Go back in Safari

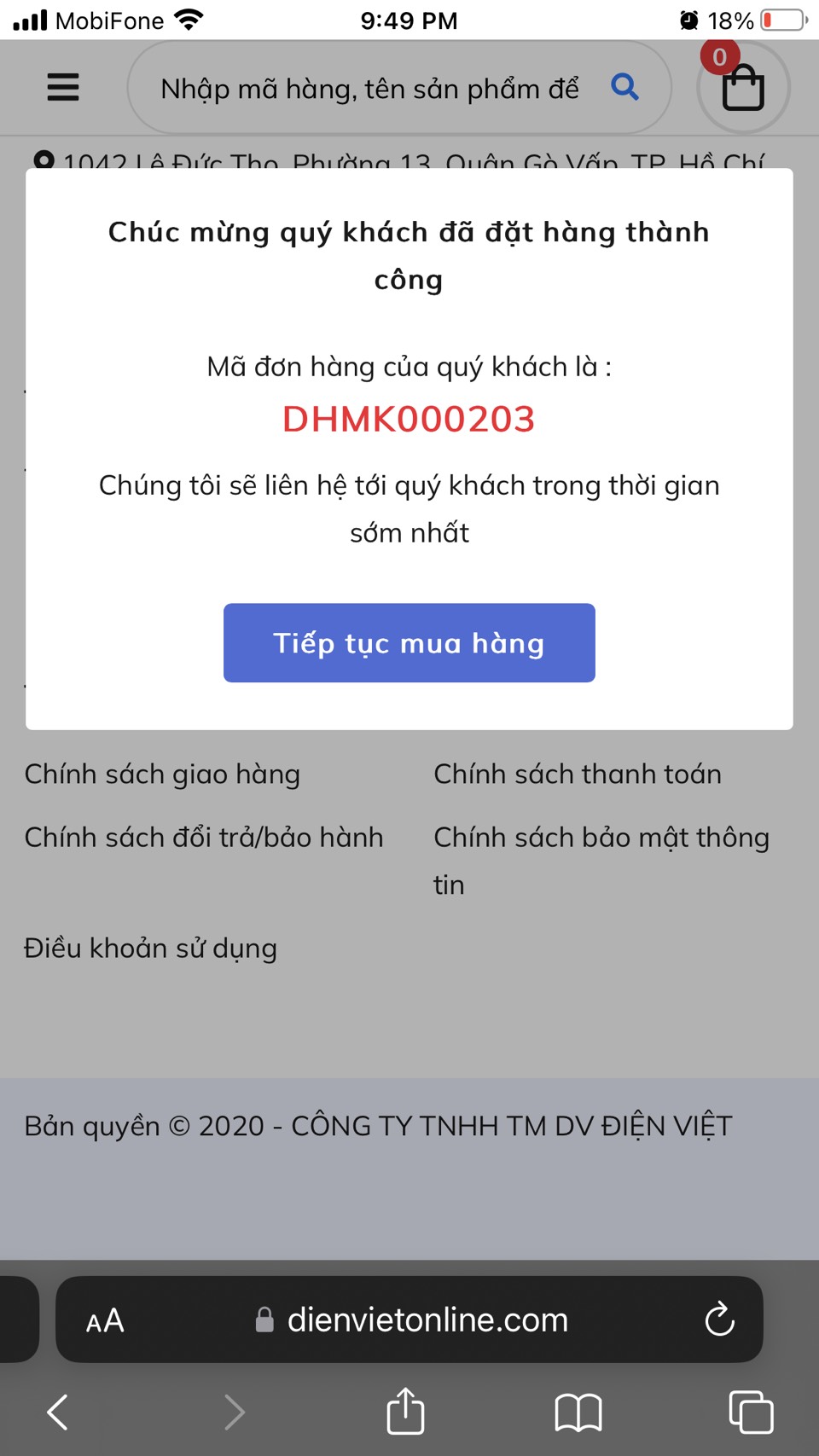57,1412
